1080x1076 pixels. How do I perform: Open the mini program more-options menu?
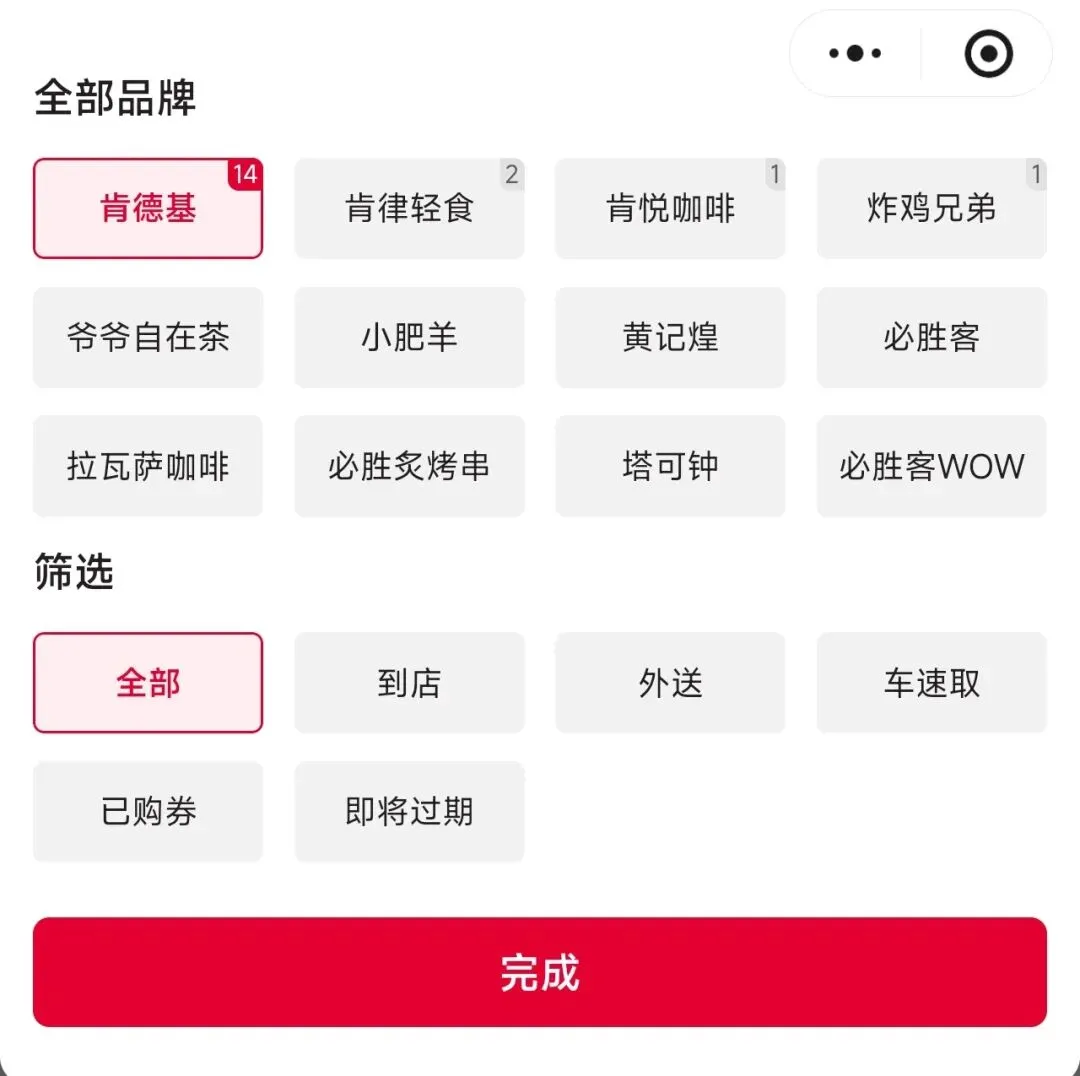click(x=855, y=53)
